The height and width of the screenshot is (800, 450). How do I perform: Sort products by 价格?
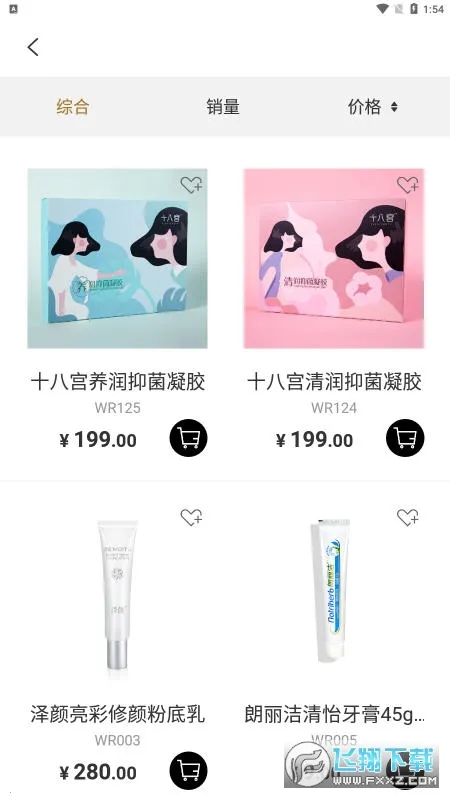(x=372, y=107)
